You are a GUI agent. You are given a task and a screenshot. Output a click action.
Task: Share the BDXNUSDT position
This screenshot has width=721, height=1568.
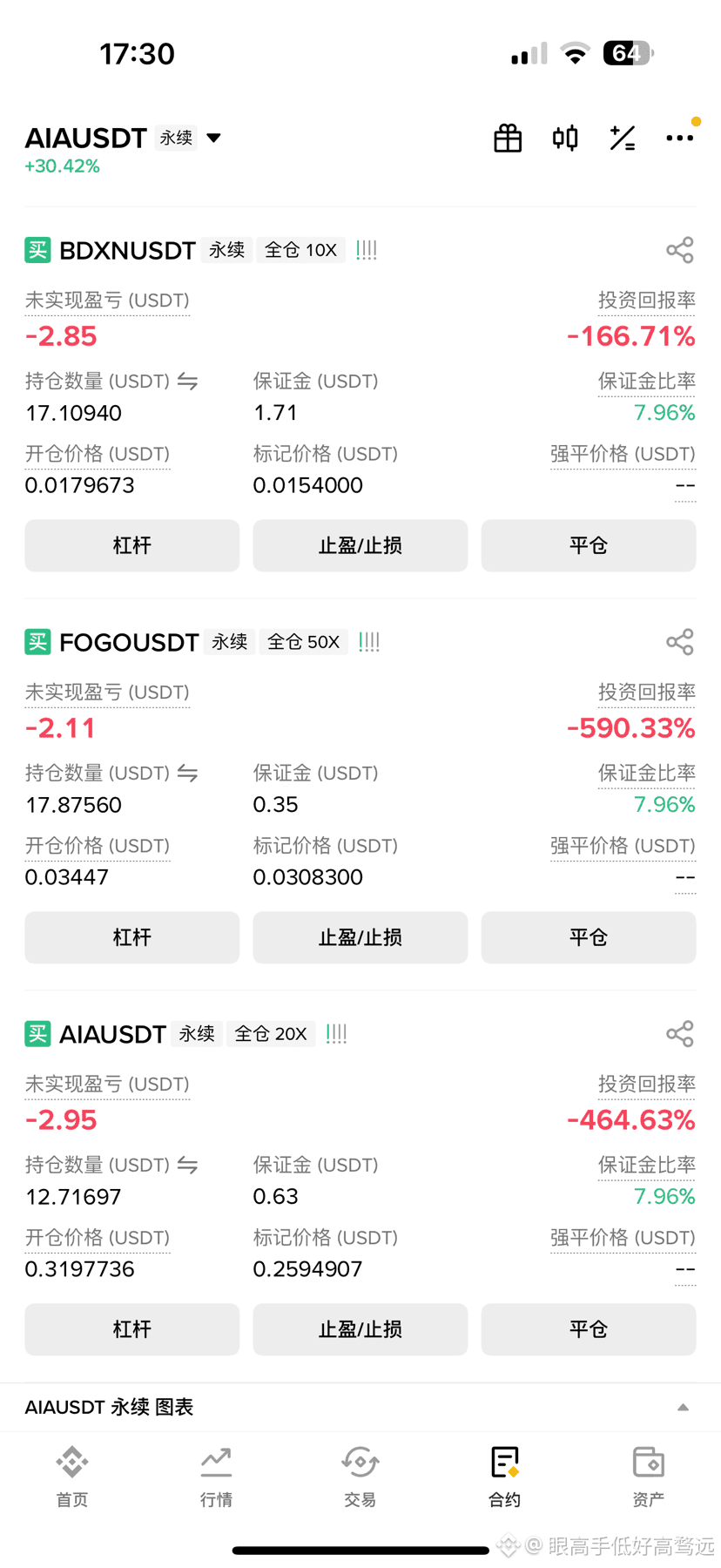680,249
